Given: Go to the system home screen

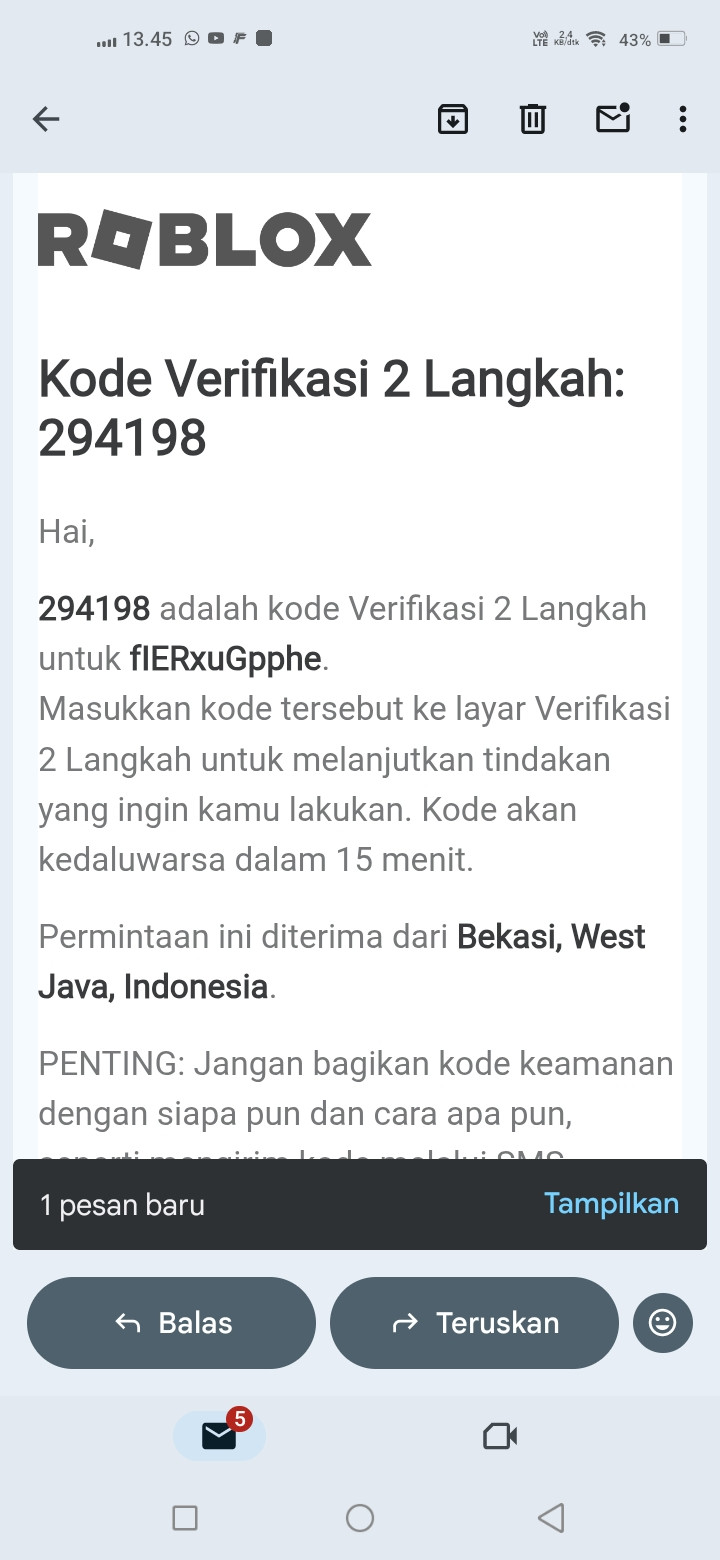Looking at the screenshot, I should 360,1518.
